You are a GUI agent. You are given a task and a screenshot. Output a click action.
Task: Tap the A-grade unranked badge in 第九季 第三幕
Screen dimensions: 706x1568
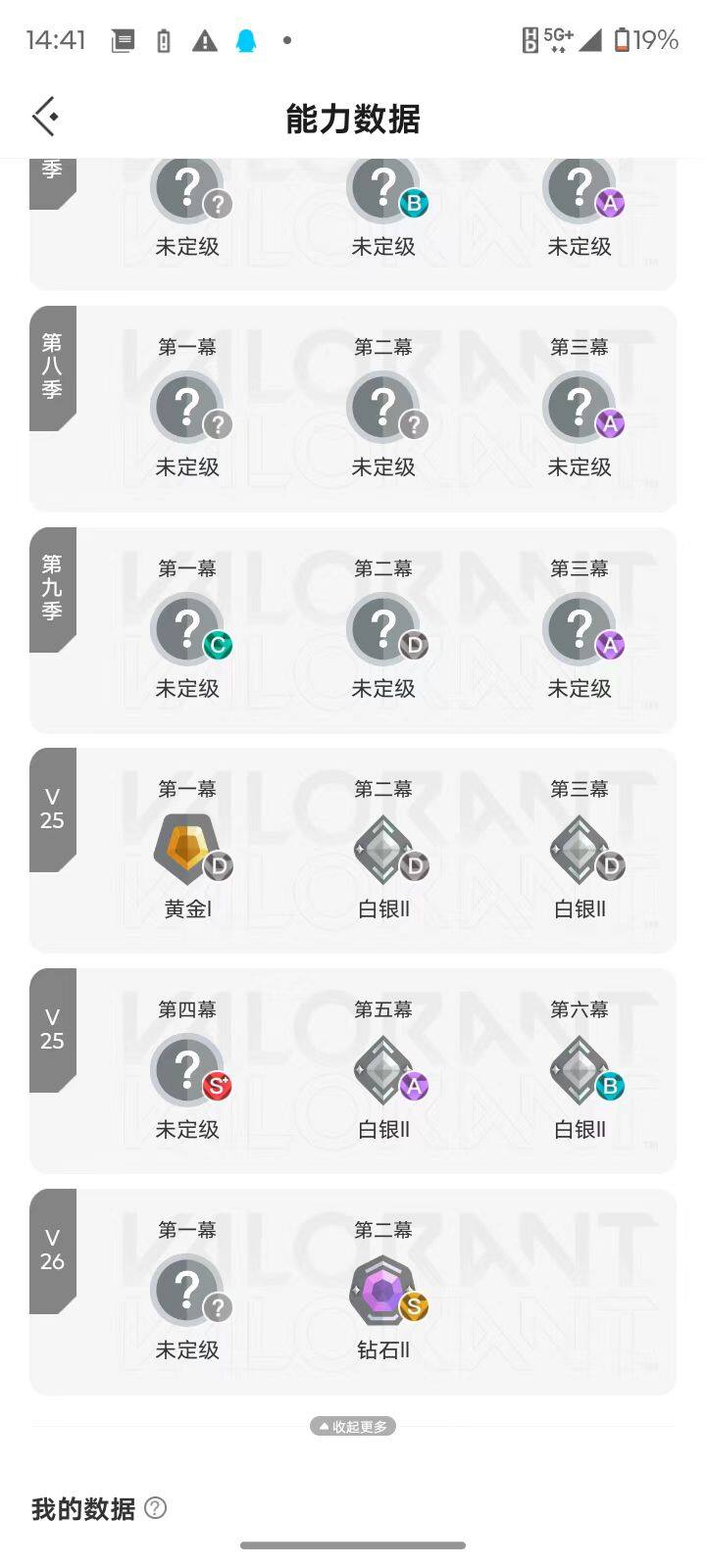(x=580, y=628)
